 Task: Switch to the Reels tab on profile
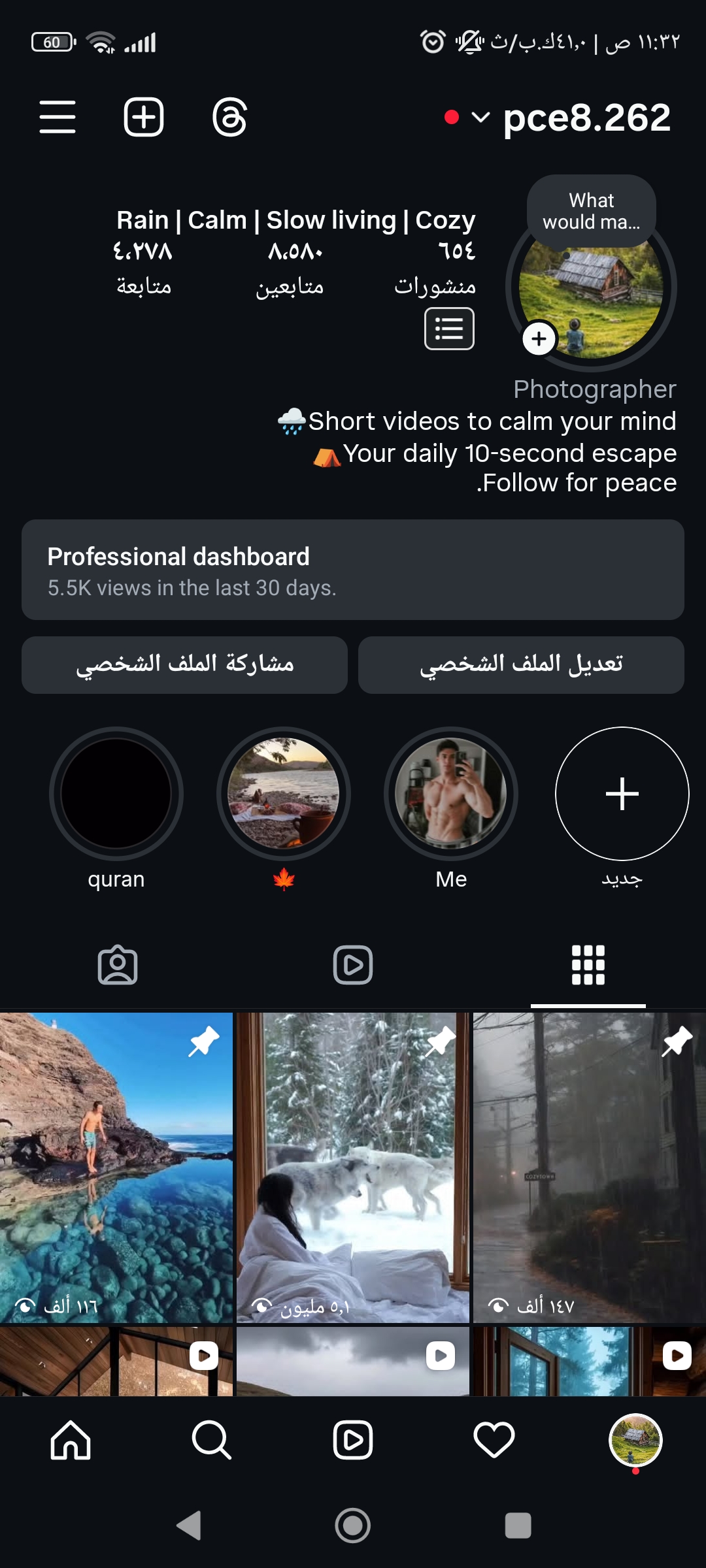click(x=353, y=965)
